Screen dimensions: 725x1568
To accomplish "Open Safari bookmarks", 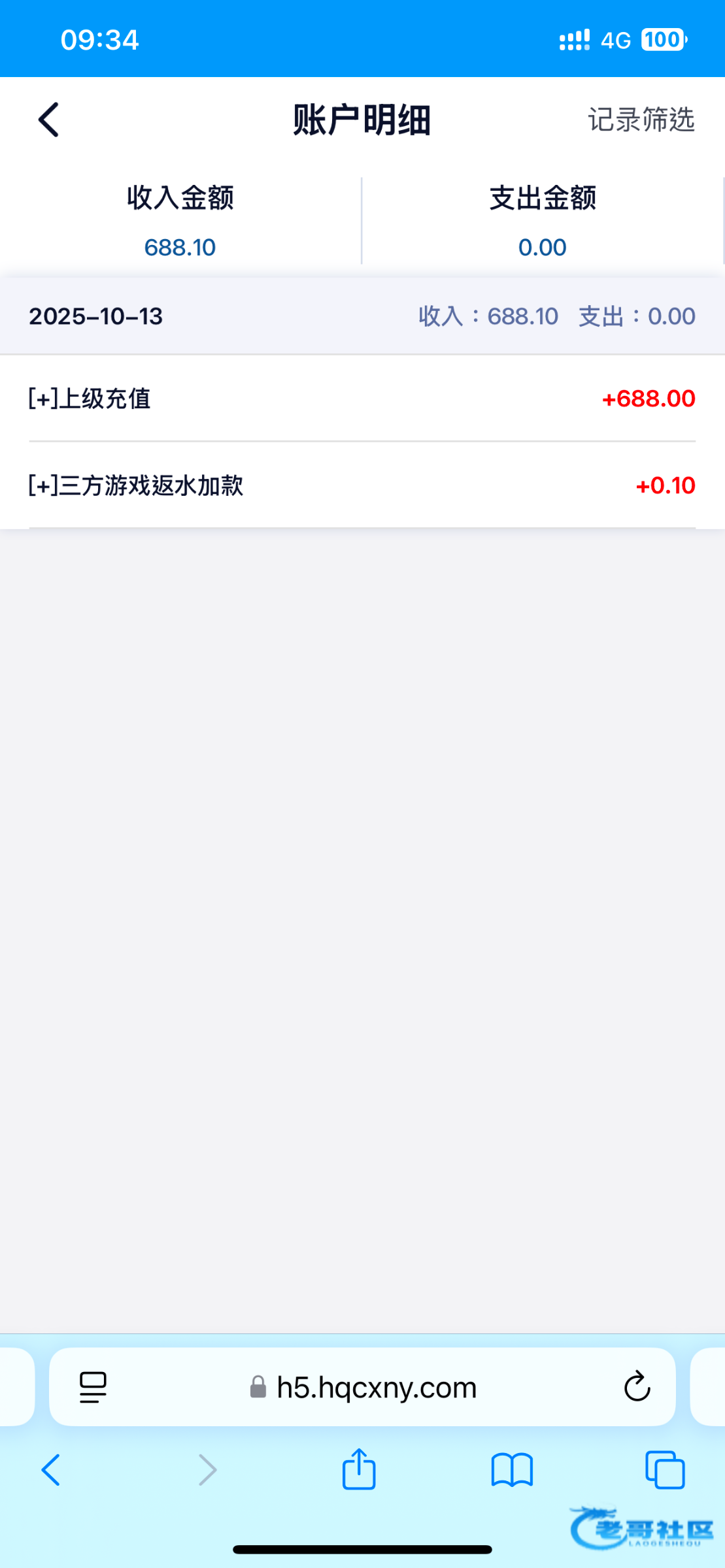I will tap(512, 1471).
